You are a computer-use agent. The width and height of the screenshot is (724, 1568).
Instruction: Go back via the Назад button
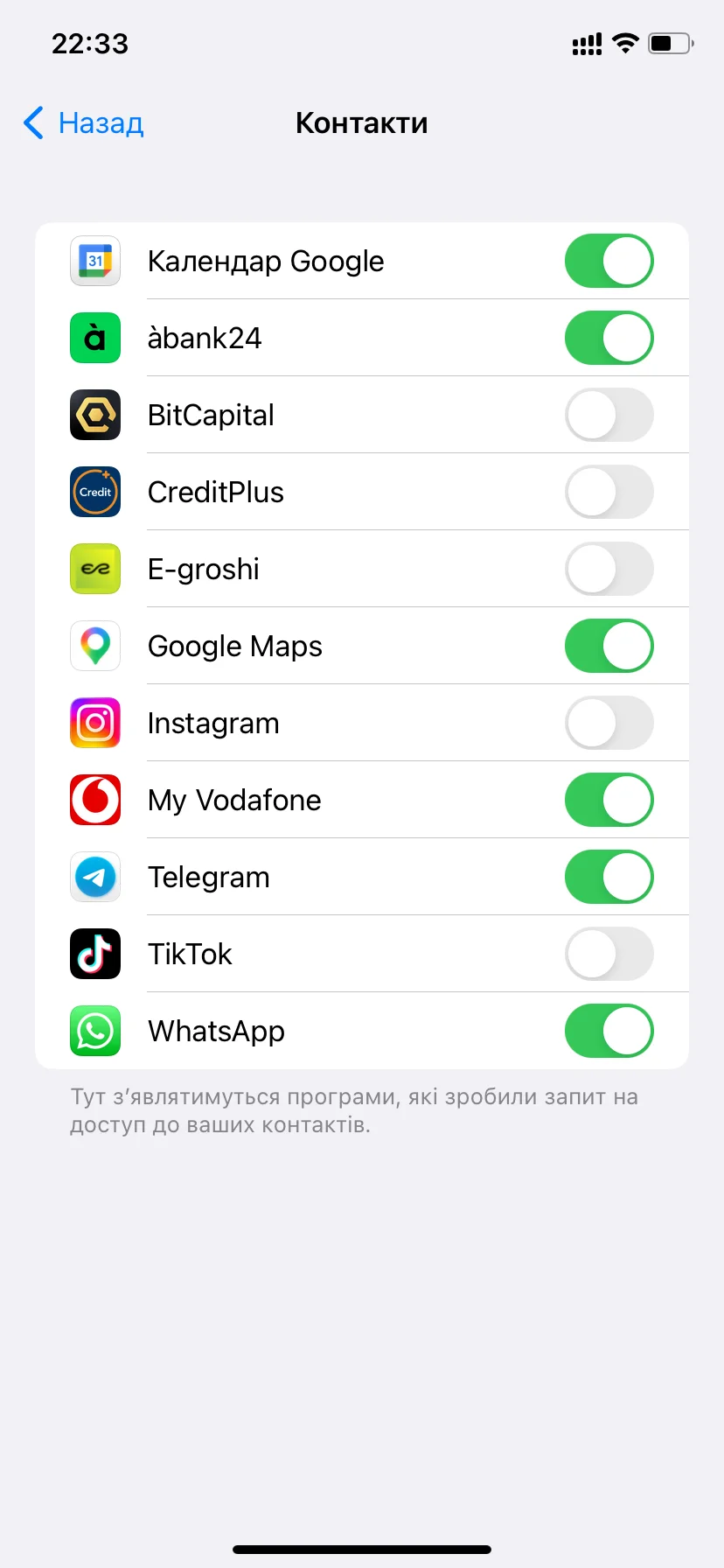pyautogui.click(x=84, y=123)
